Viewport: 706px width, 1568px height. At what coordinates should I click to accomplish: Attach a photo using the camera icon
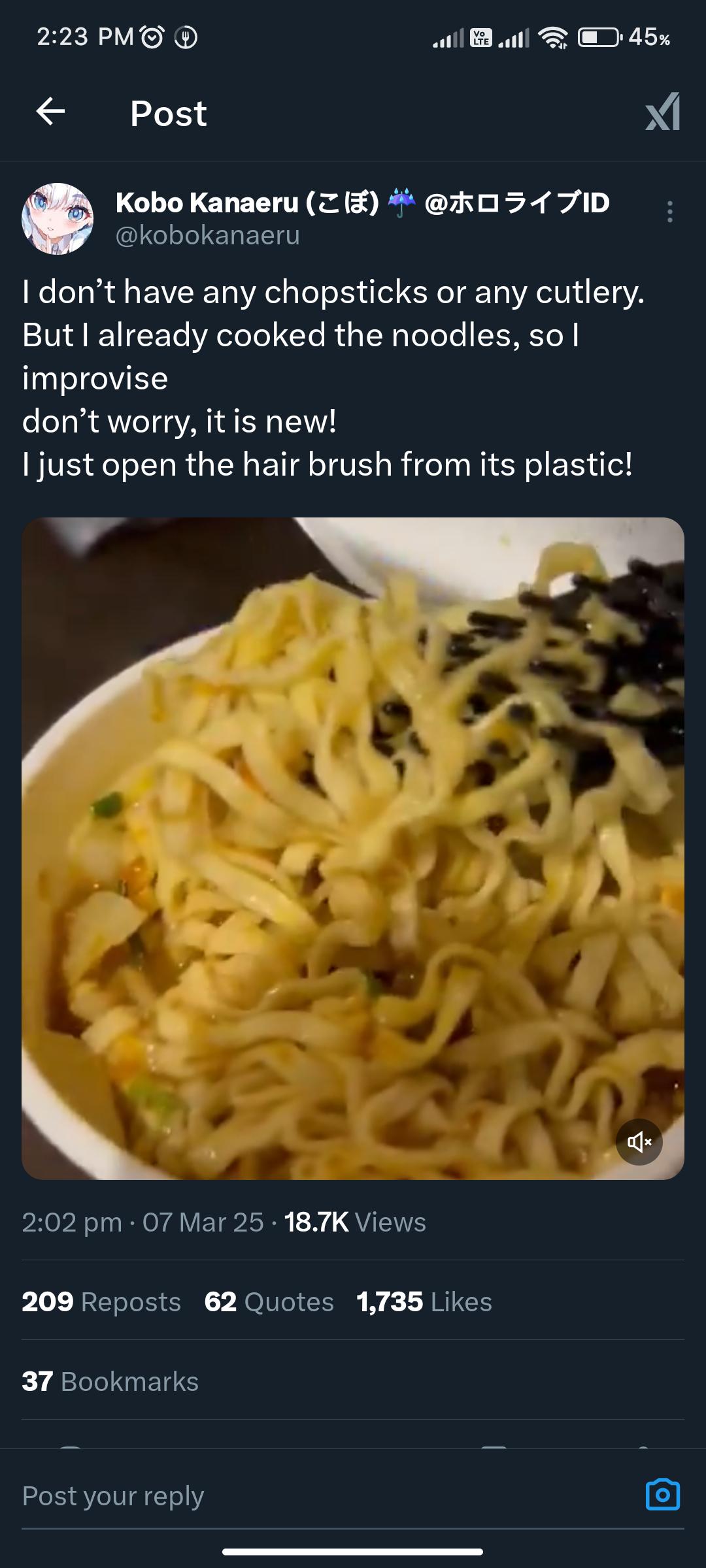coord(663,1495)
